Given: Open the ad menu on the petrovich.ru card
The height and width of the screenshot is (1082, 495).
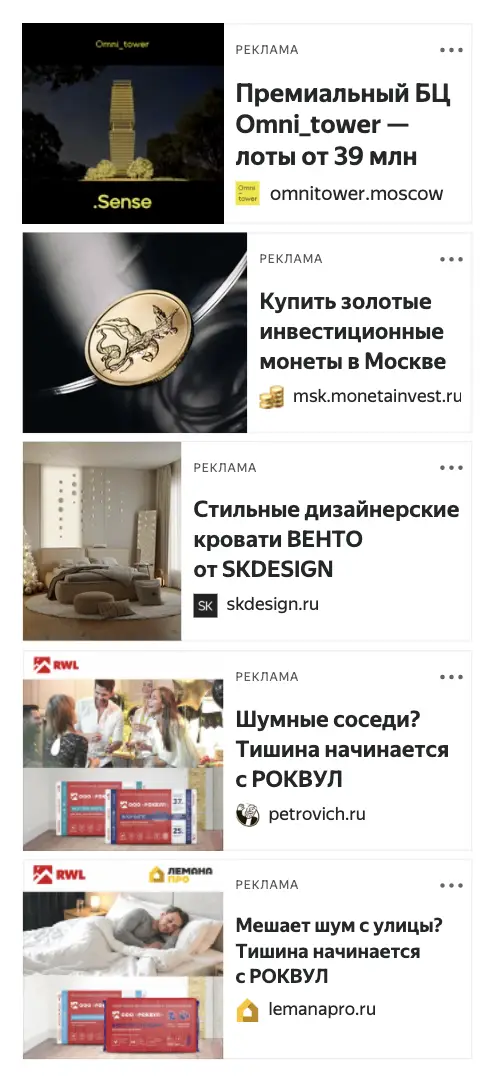Looking at the screenshot, I should (x=452, y=677).
